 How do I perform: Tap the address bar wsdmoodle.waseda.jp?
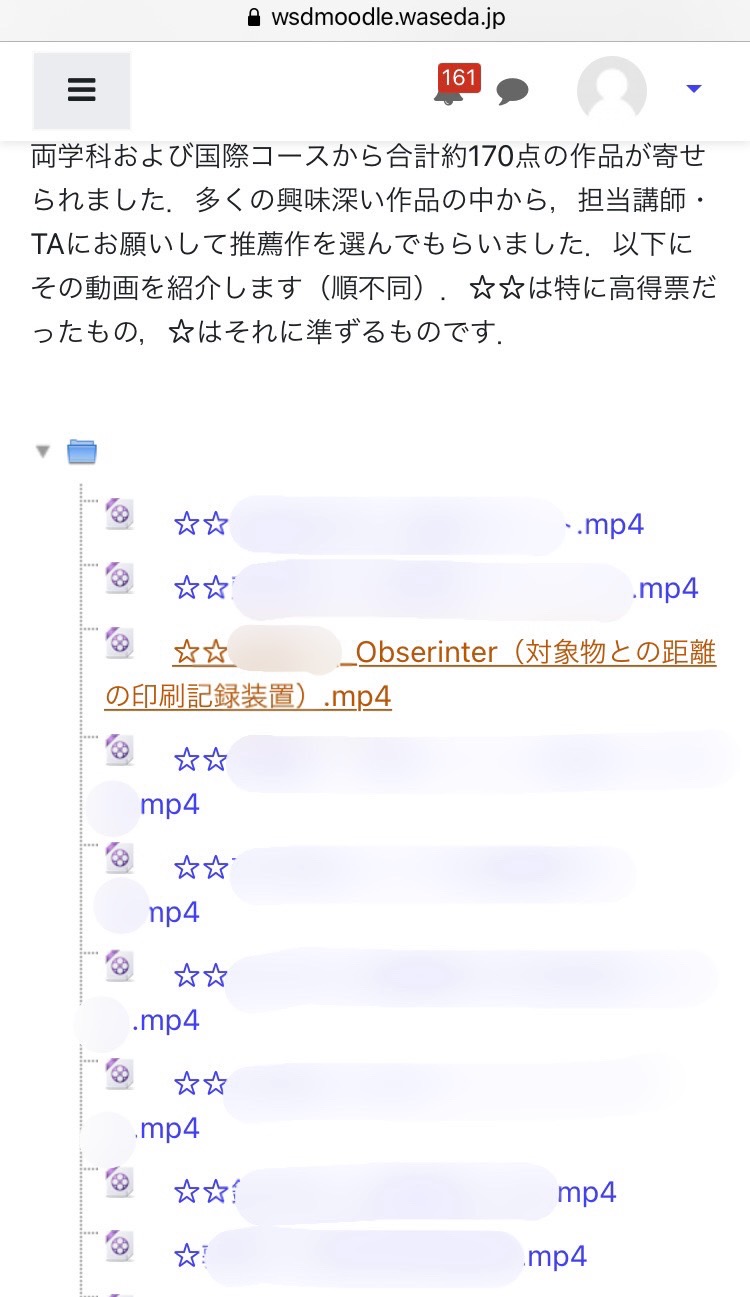click(375, 18)
